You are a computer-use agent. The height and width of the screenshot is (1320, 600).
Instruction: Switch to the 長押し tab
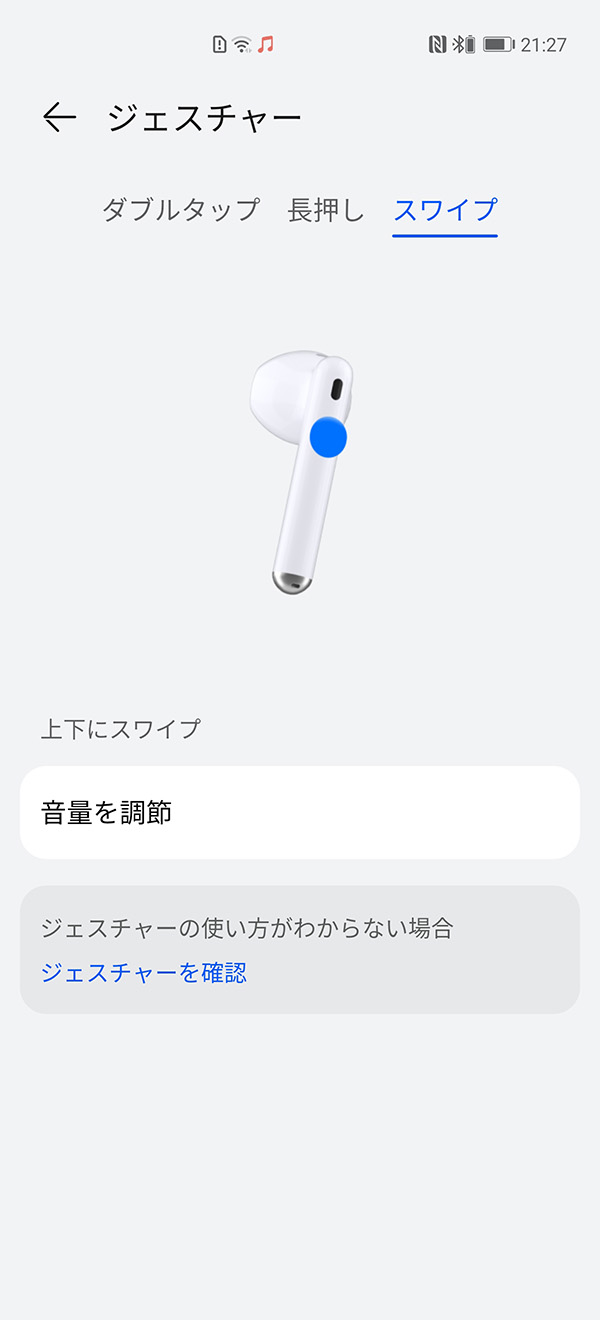(326, 210)
